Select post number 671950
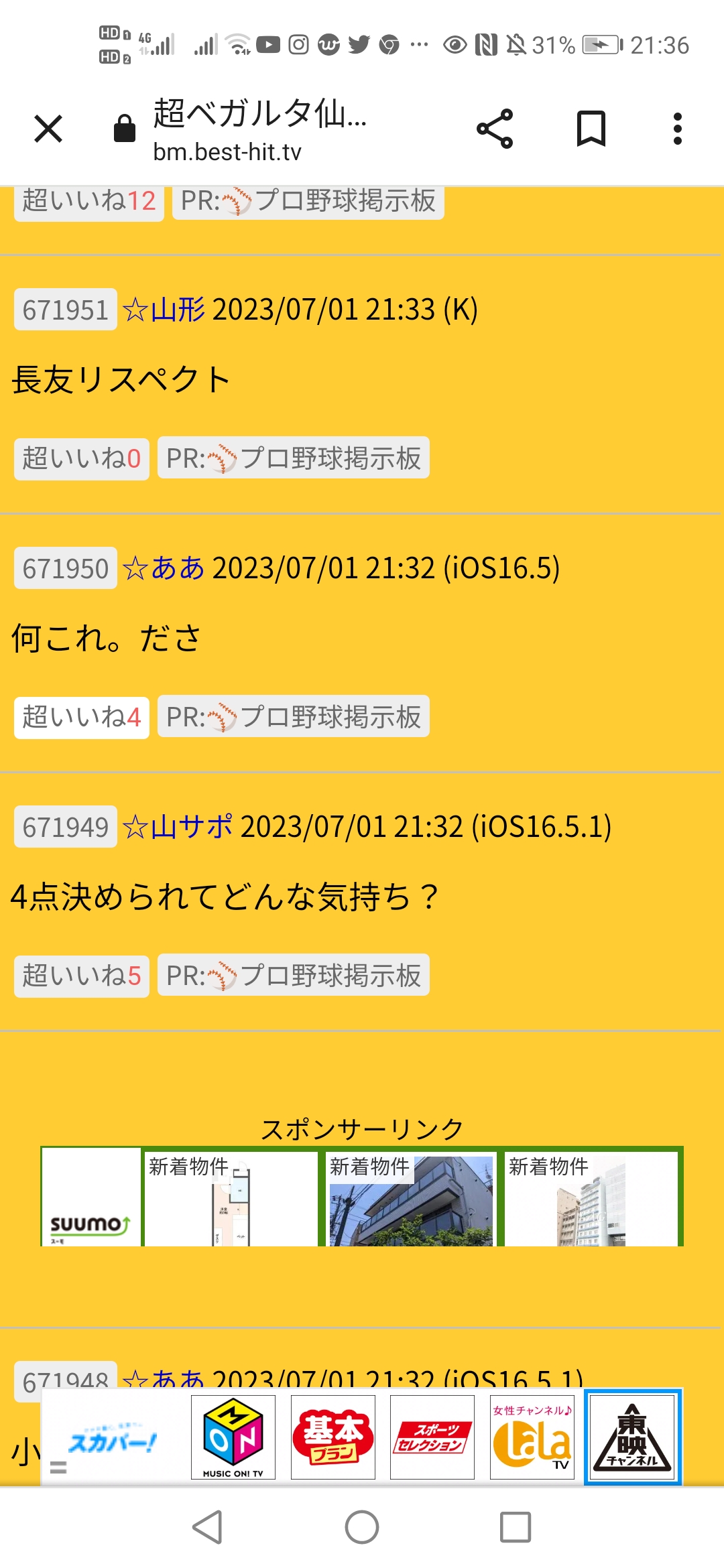724x1568 pixels. coord(66,569)
